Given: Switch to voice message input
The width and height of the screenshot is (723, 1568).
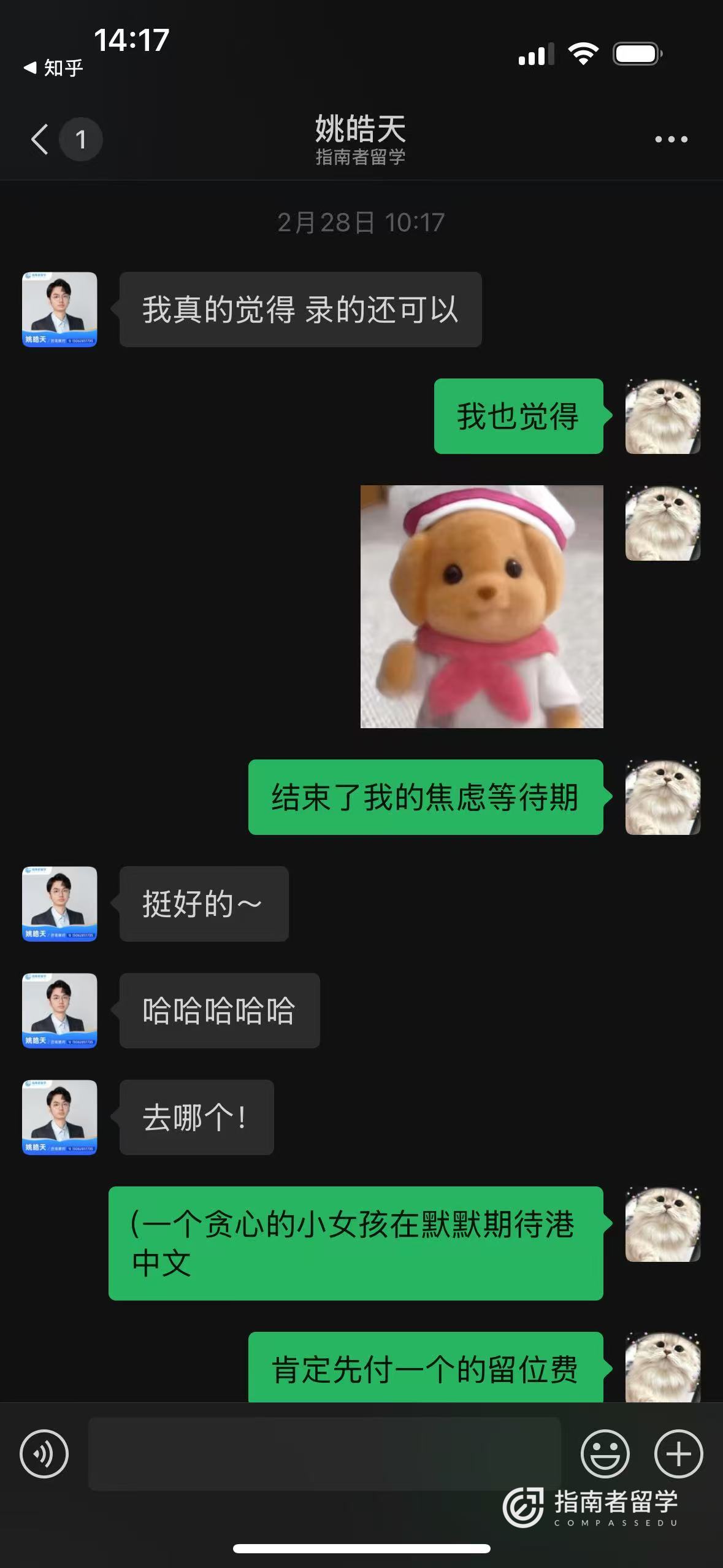Looking at the screenshot, I should coord(44,1453).
